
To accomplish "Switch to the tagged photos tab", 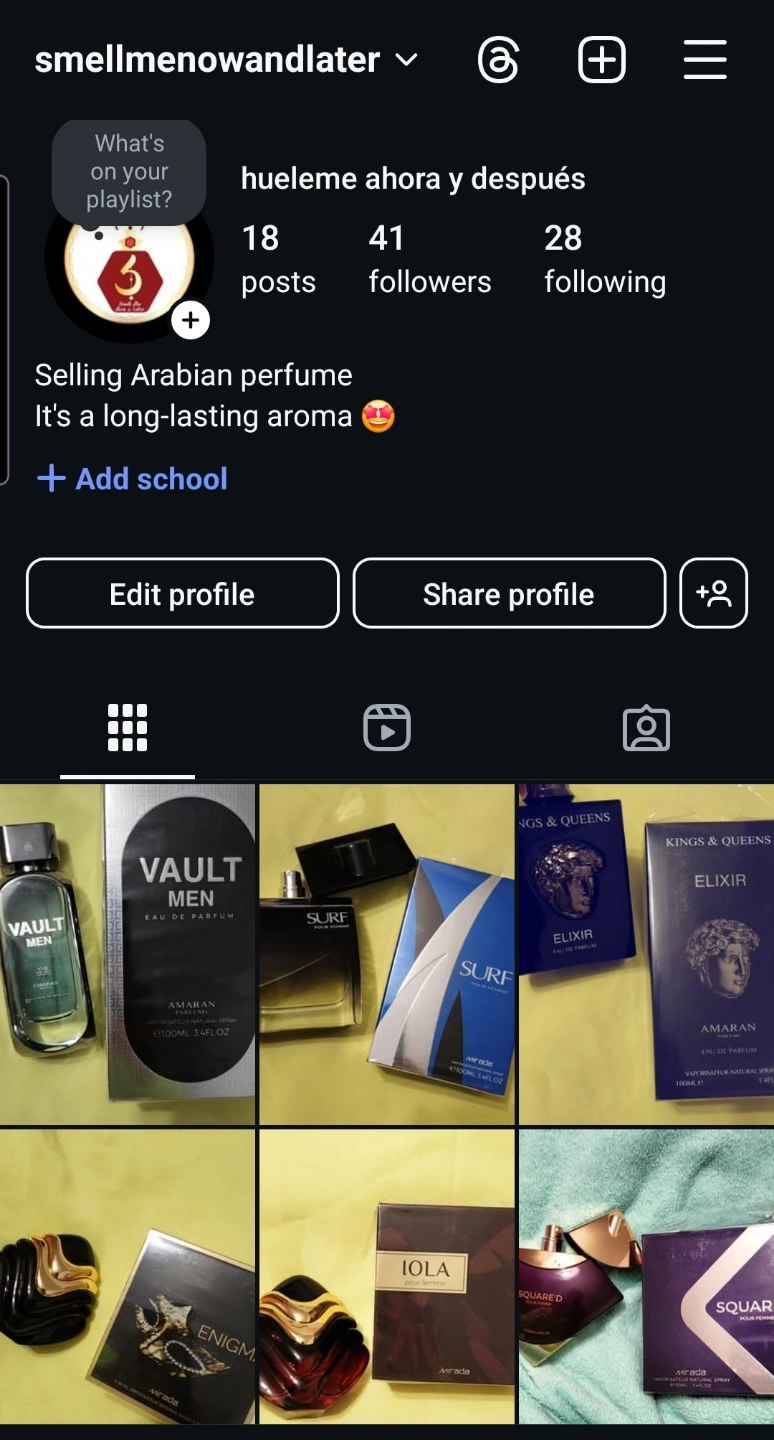I will click(646, 727).
